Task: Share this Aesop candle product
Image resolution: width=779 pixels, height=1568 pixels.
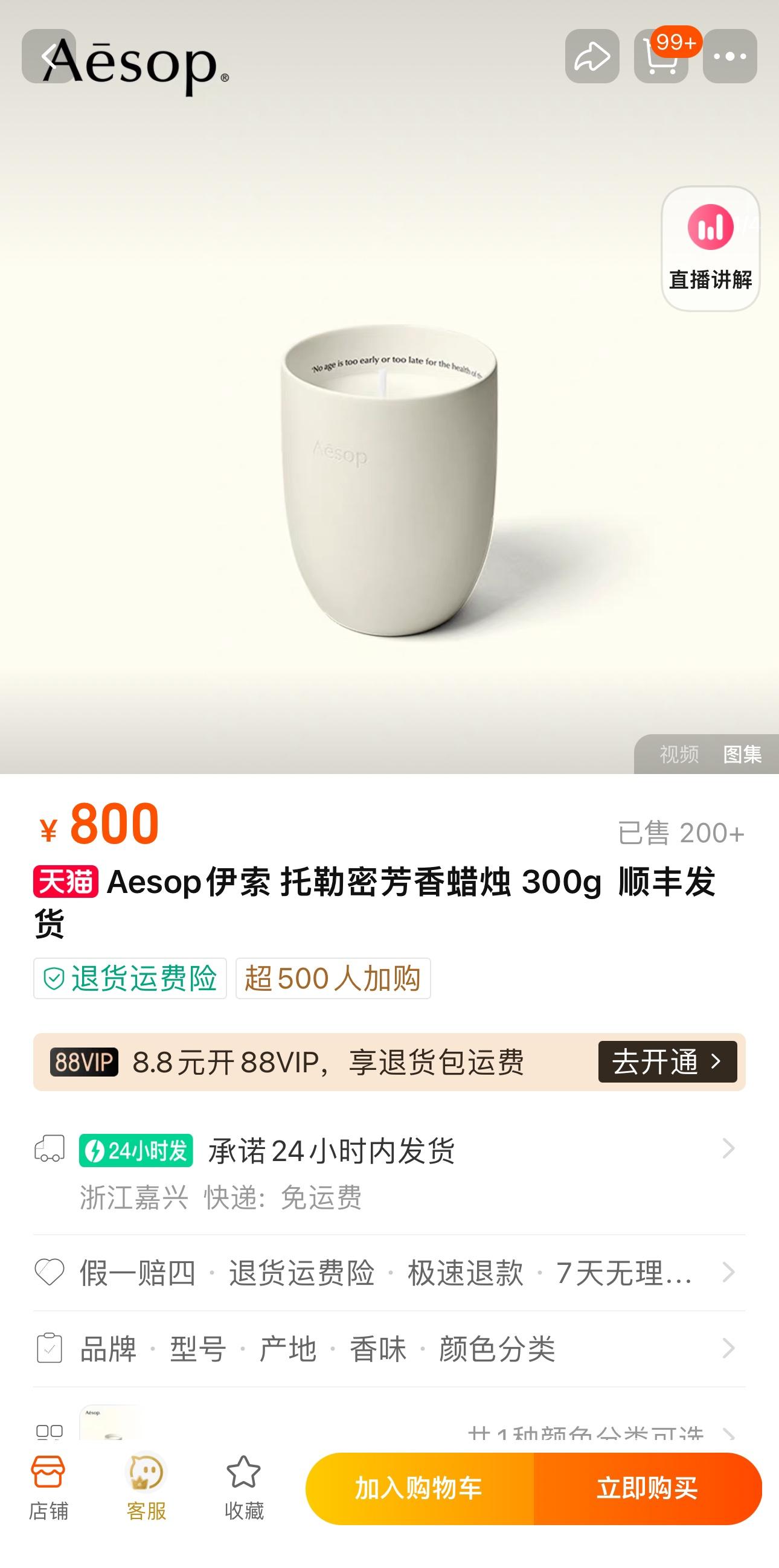Action: pyautogui.click(x=592, y=56)
